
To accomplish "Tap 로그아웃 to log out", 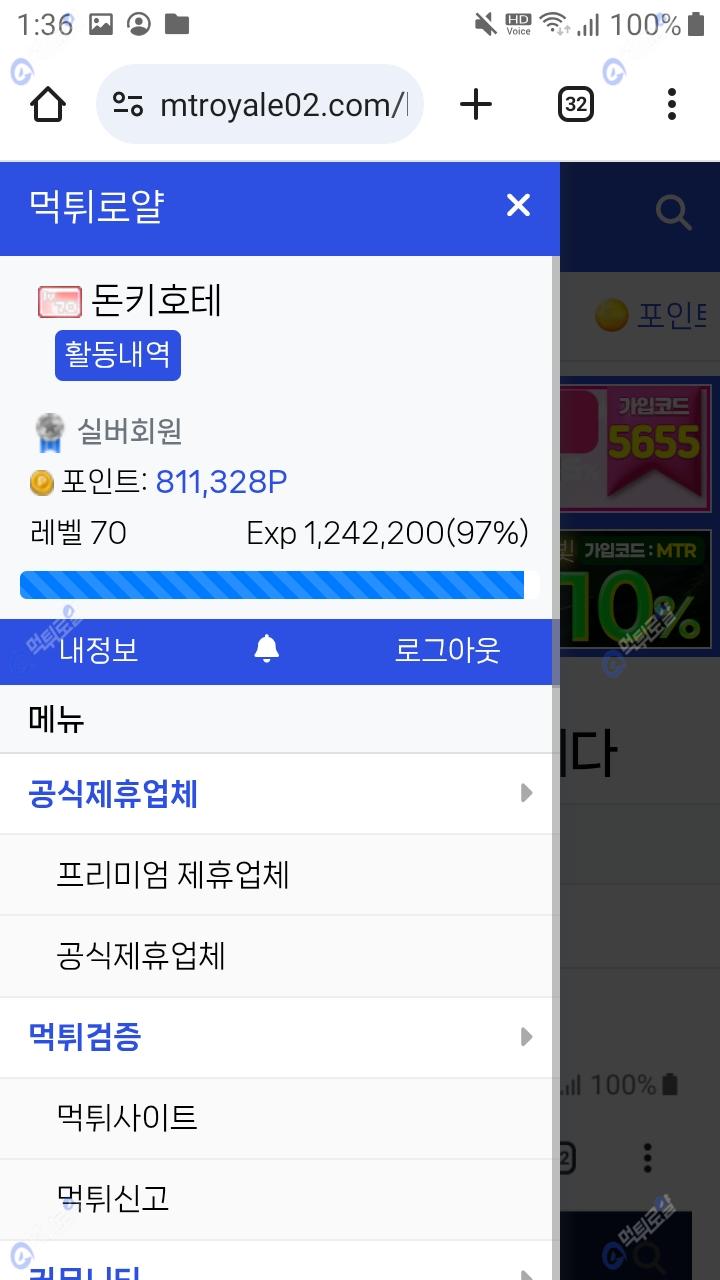I will pyautogui.click(x=447, y=651).
